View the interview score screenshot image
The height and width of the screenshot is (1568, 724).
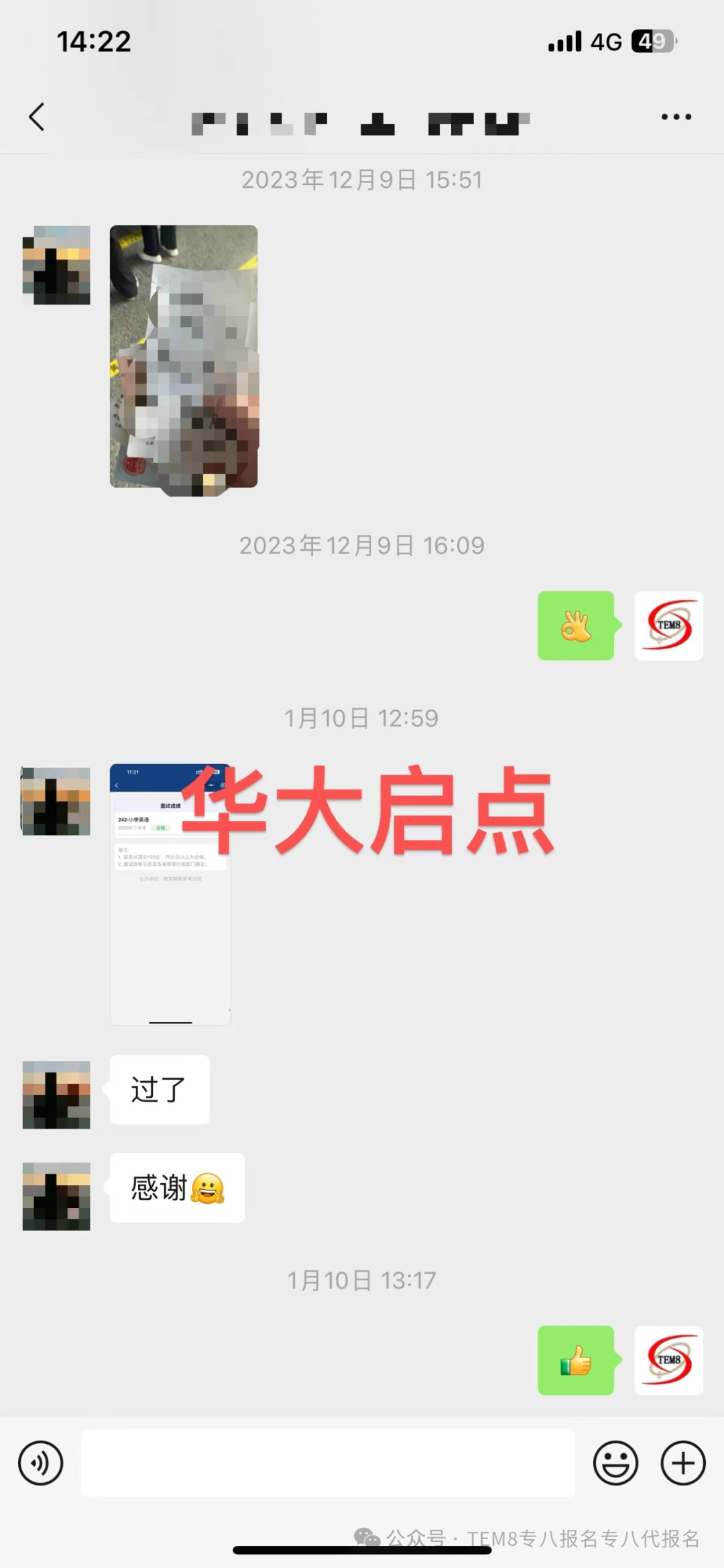click(170, 895)
